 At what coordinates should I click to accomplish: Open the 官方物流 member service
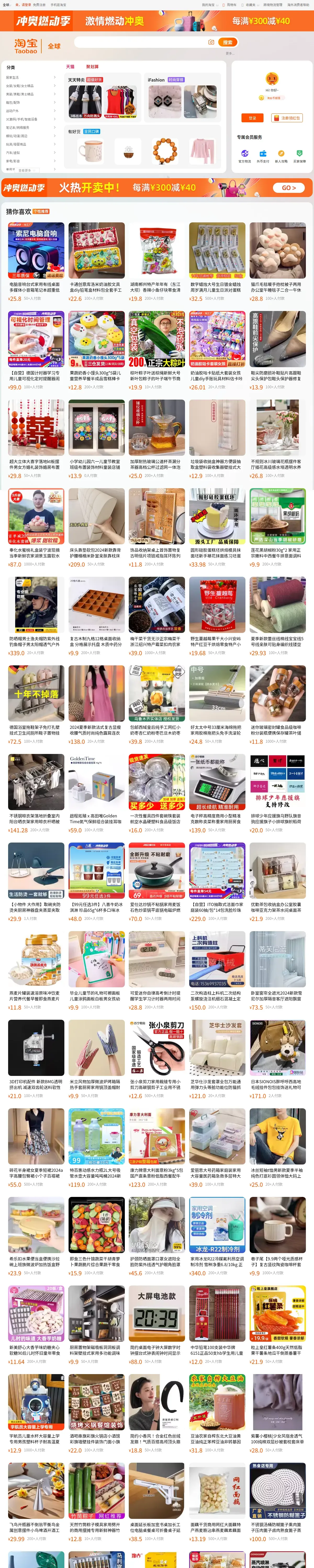tap(244, 157)
